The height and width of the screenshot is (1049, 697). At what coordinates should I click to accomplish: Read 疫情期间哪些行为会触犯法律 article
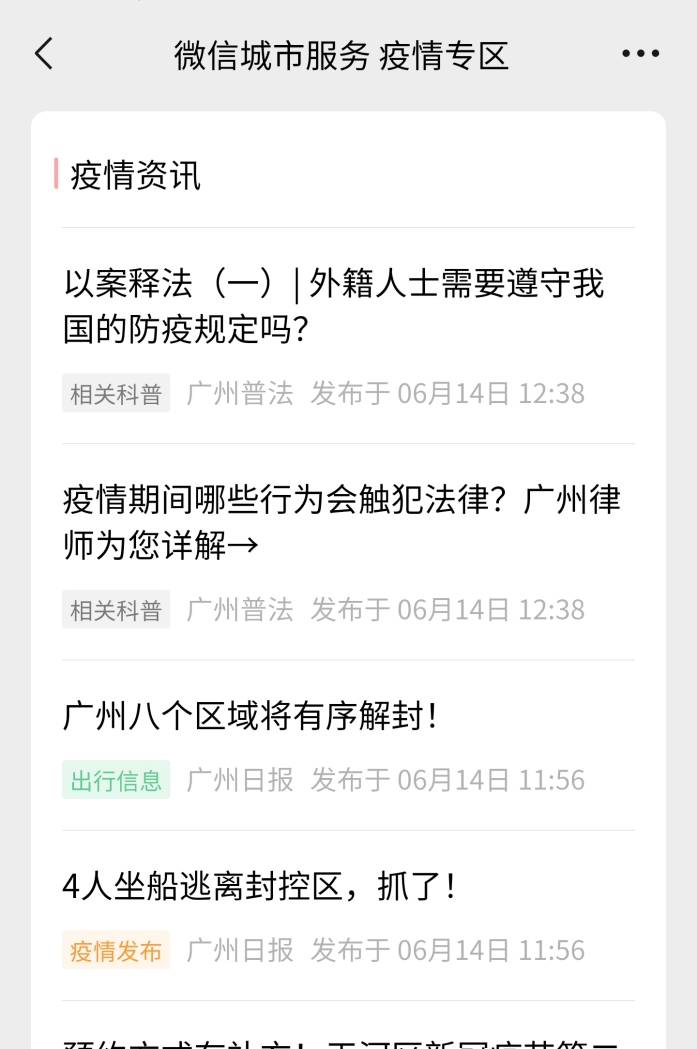341,522
